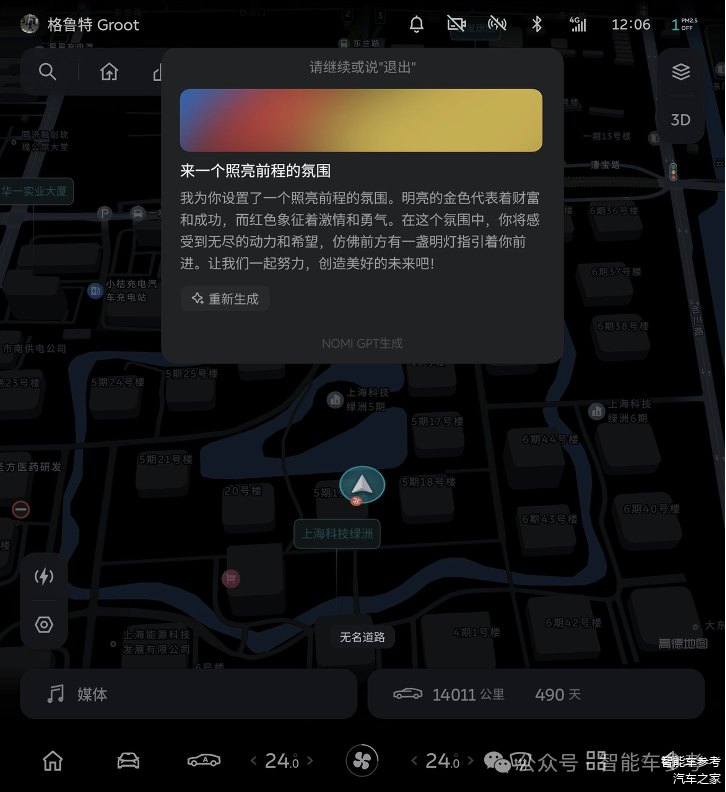The width and height of the screenshot is (726, 792).
Task: Open the vehicle controls car icon
Action: (128, 761)
